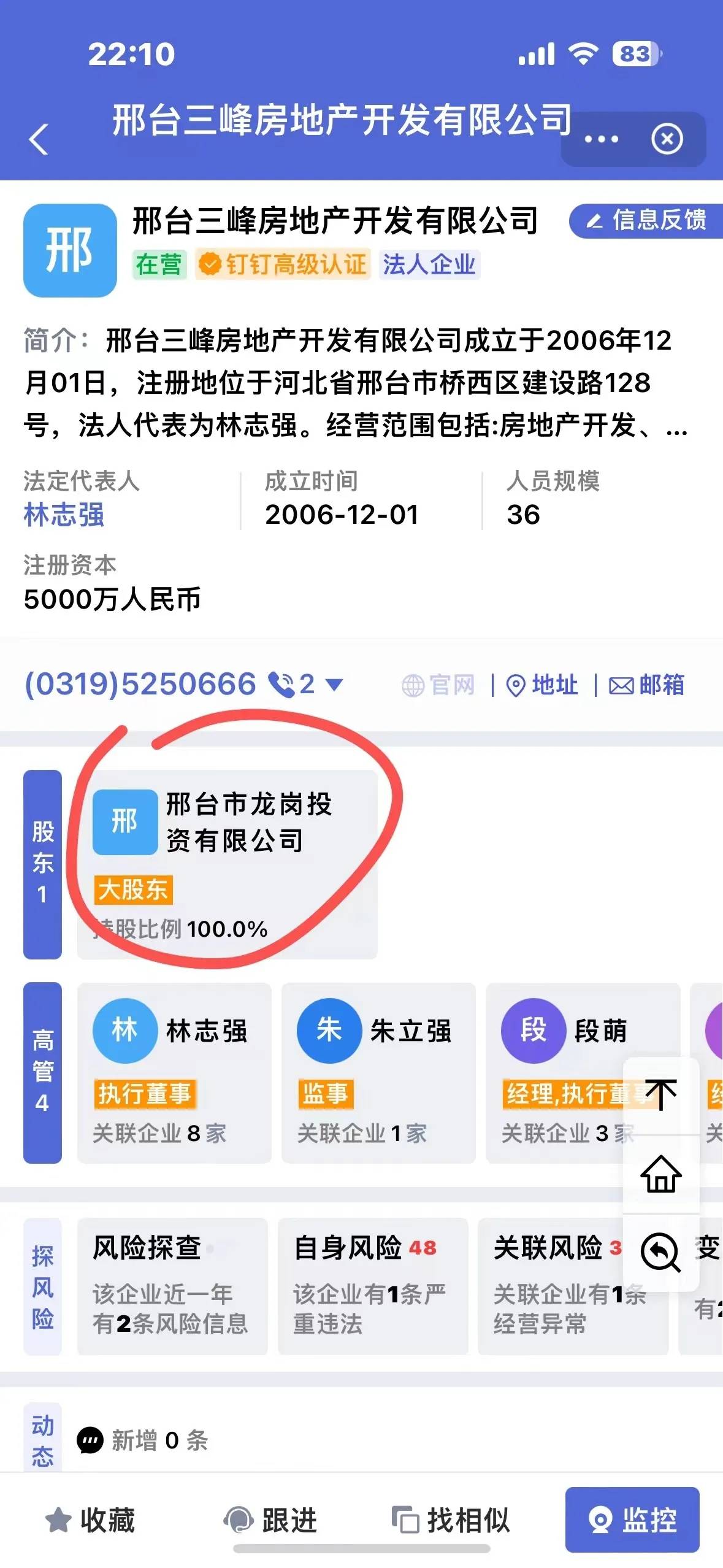Tap the 跟进 follow-up button
723x1568 pixels.
pyautogui.click(x=270, y=1520)
